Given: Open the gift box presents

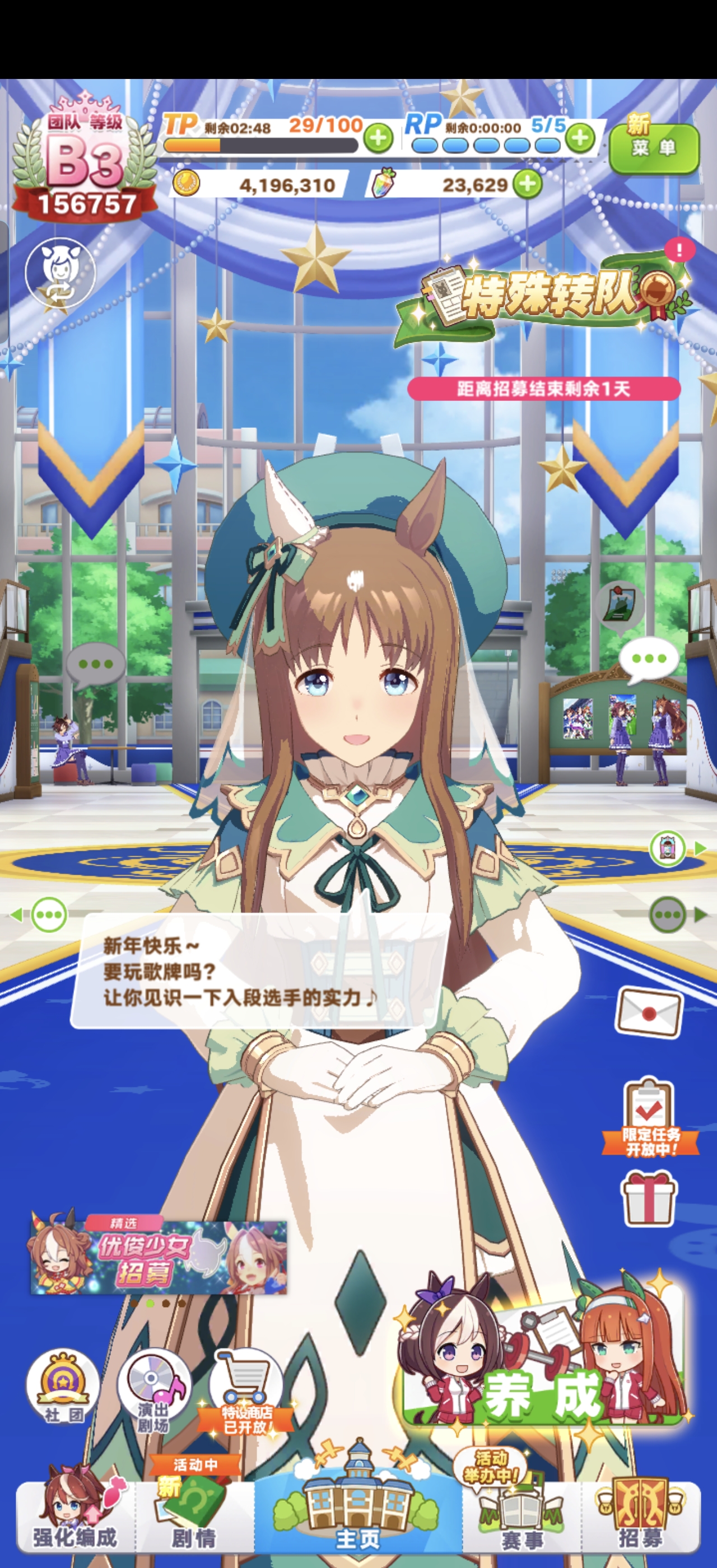Looking at the screenshot, I should pyautogui.click(x=649, y=1198).
